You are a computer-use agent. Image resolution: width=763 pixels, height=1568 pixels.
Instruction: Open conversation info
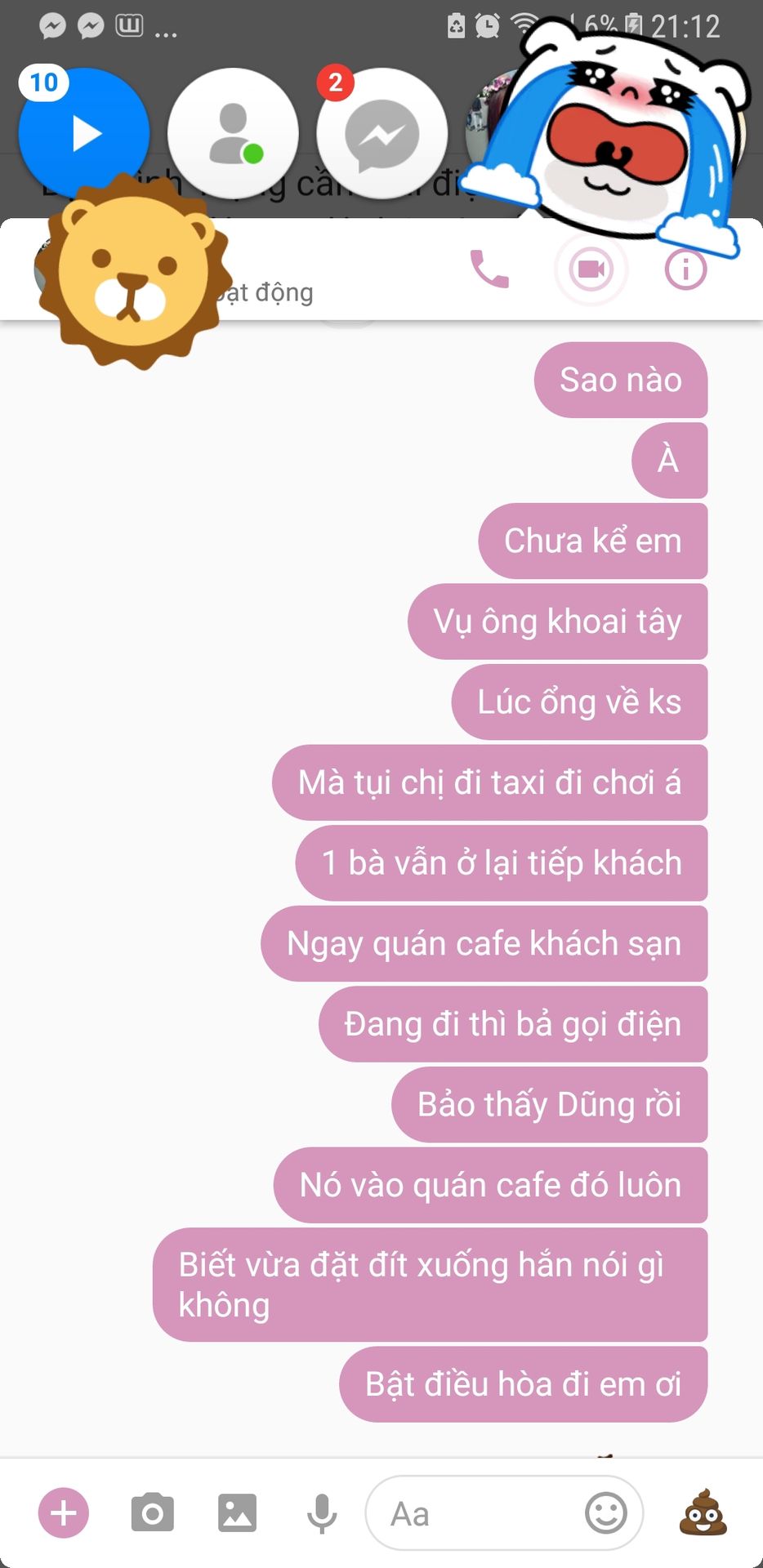tap(685, 269)
